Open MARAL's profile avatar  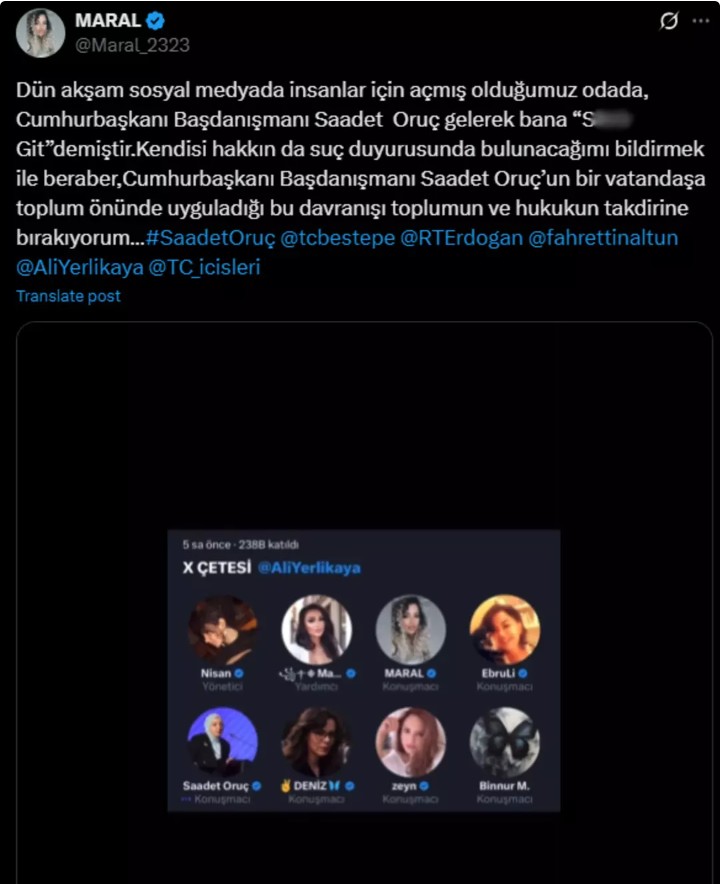(x=40, y=33)
